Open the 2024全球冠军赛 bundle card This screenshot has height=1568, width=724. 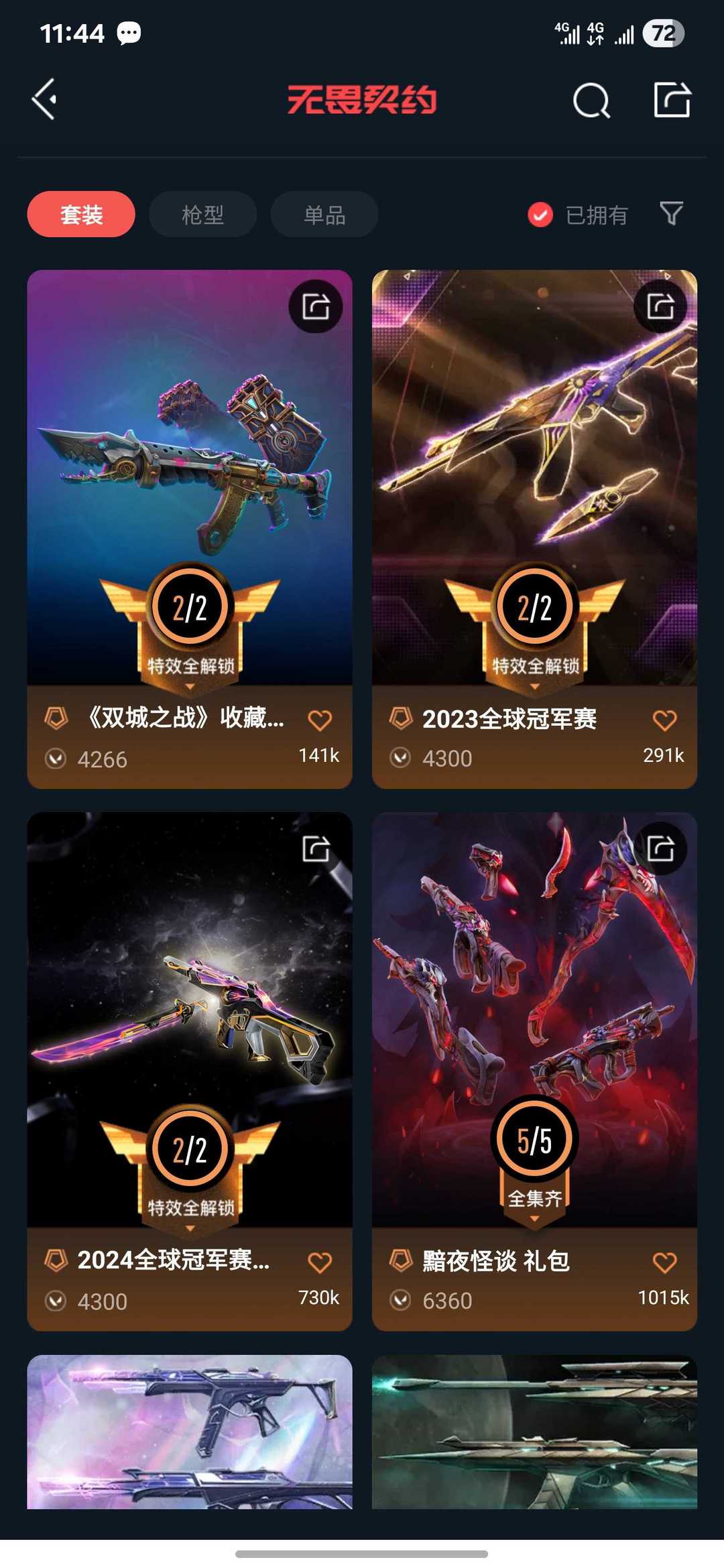tap(190, 1071)
